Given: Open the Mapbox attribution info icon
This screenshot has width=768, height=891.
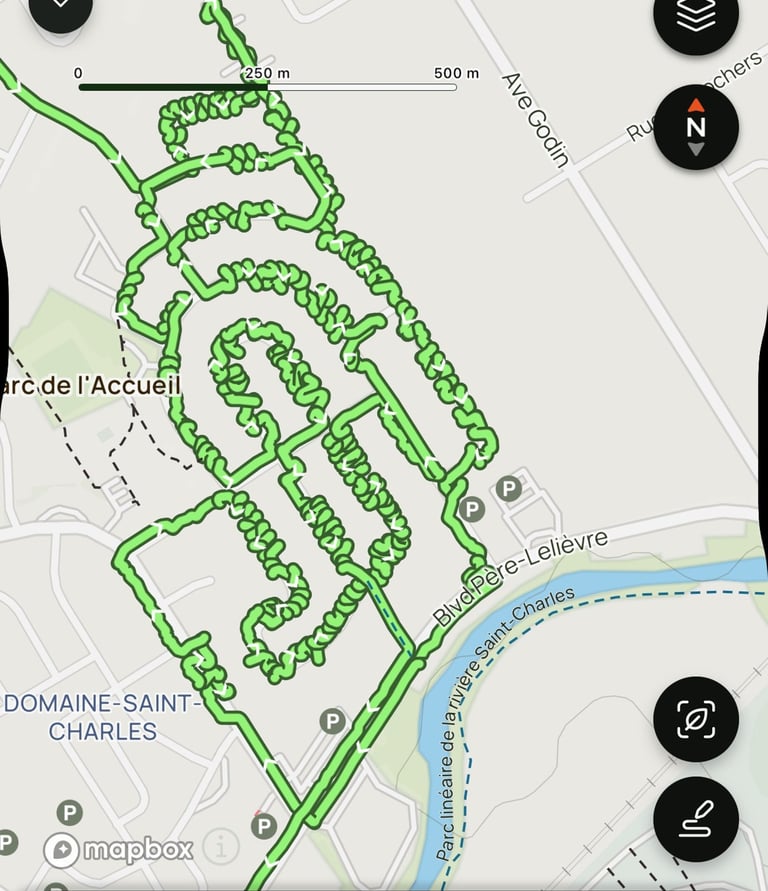Looking at the screenshot, I should 220,849.
